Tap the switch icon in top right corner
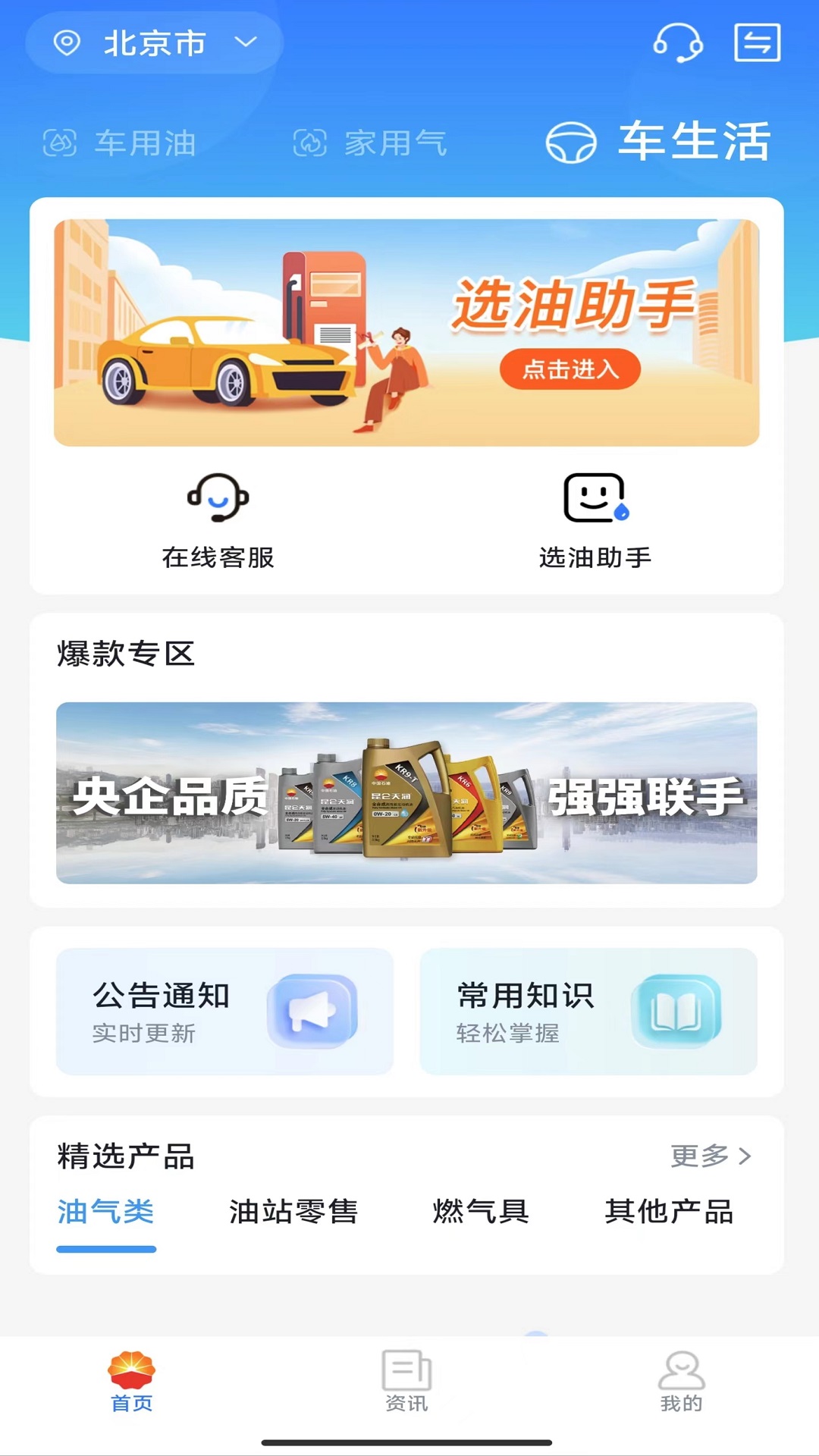The height and width of the screenshot is (1456, 819). (758, 43)
